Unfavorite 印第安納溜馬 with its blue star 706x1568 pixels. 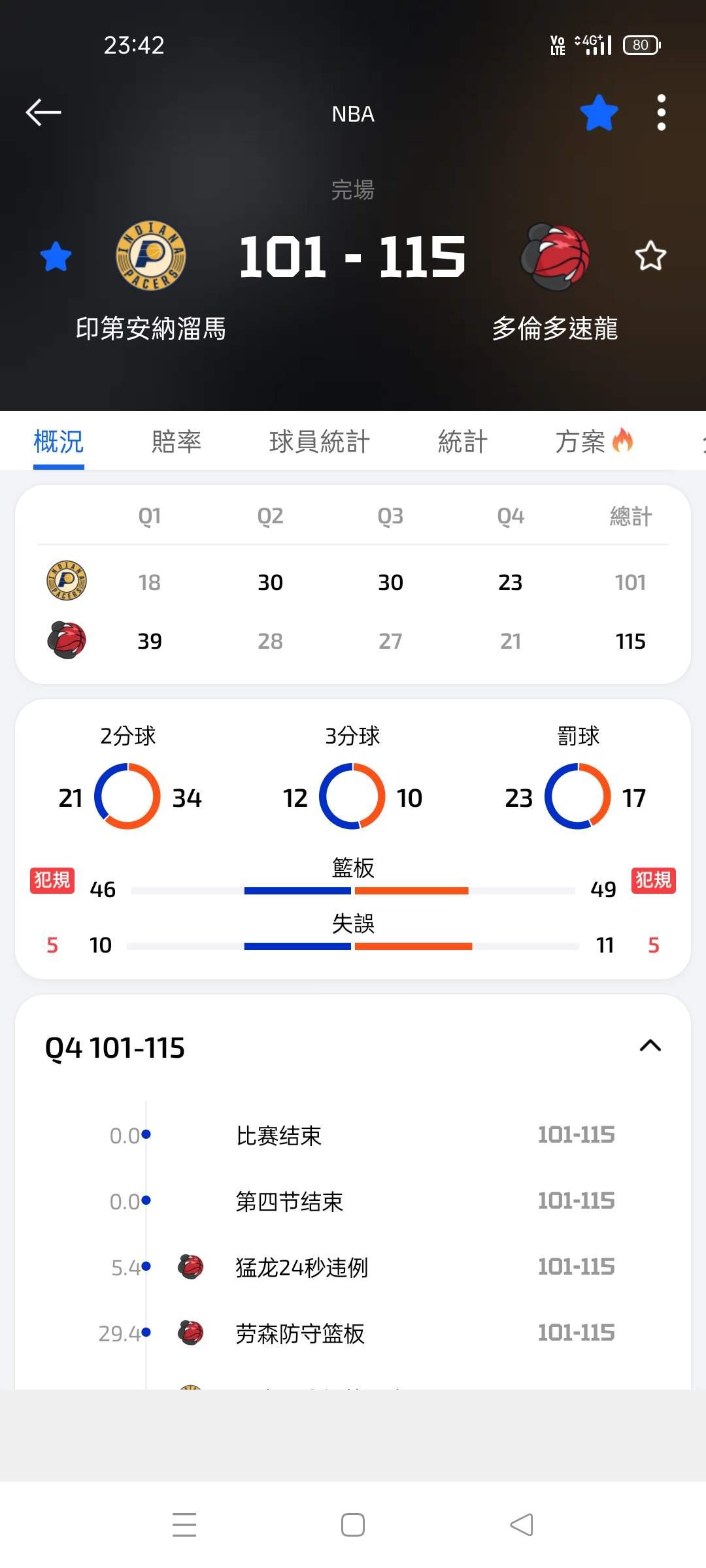[x=56, y=256]
